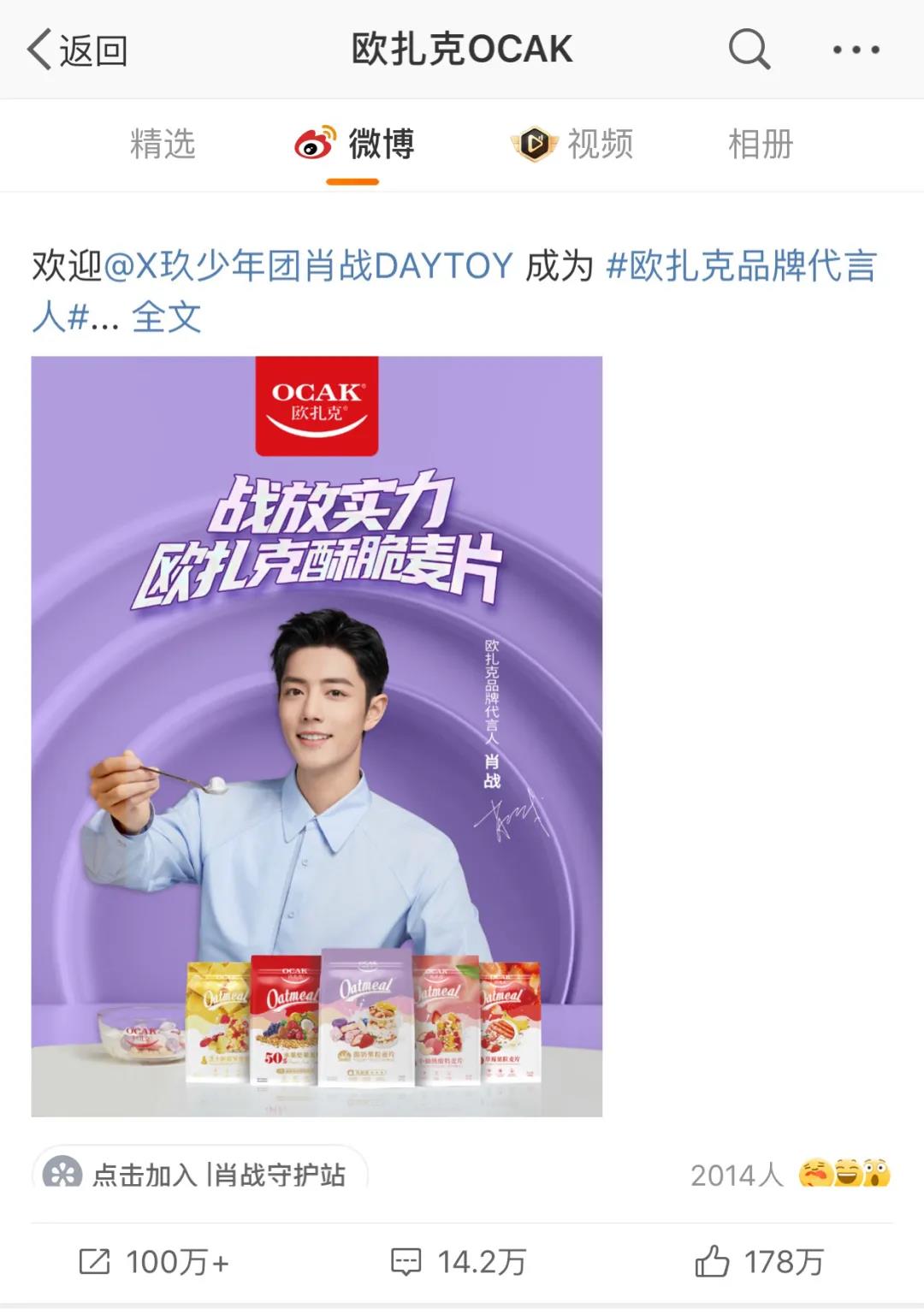The image size is (924, 1315).
Task: Like the post with 178万 likes
Action: (758, 1262)
